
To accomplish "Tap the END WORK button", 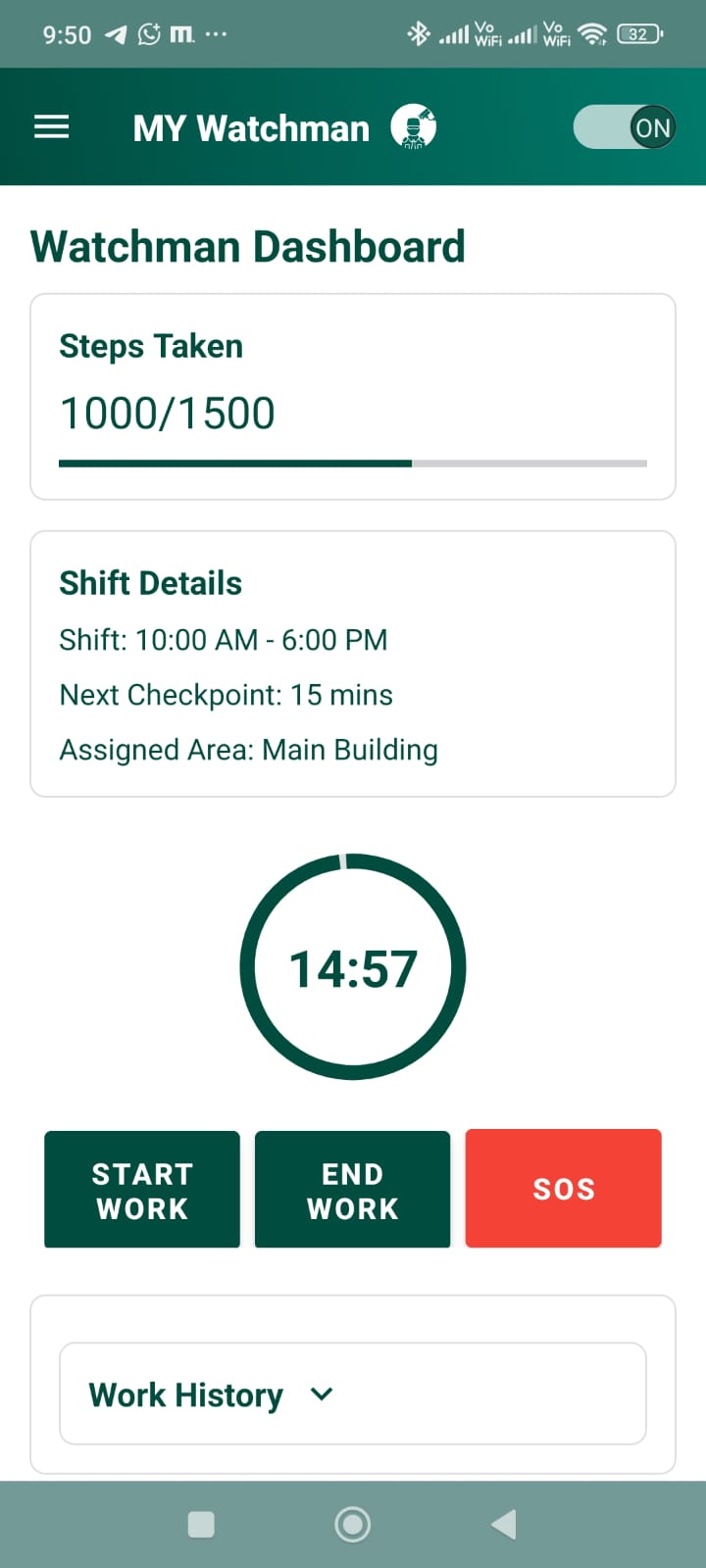I will click(352, 1190).
